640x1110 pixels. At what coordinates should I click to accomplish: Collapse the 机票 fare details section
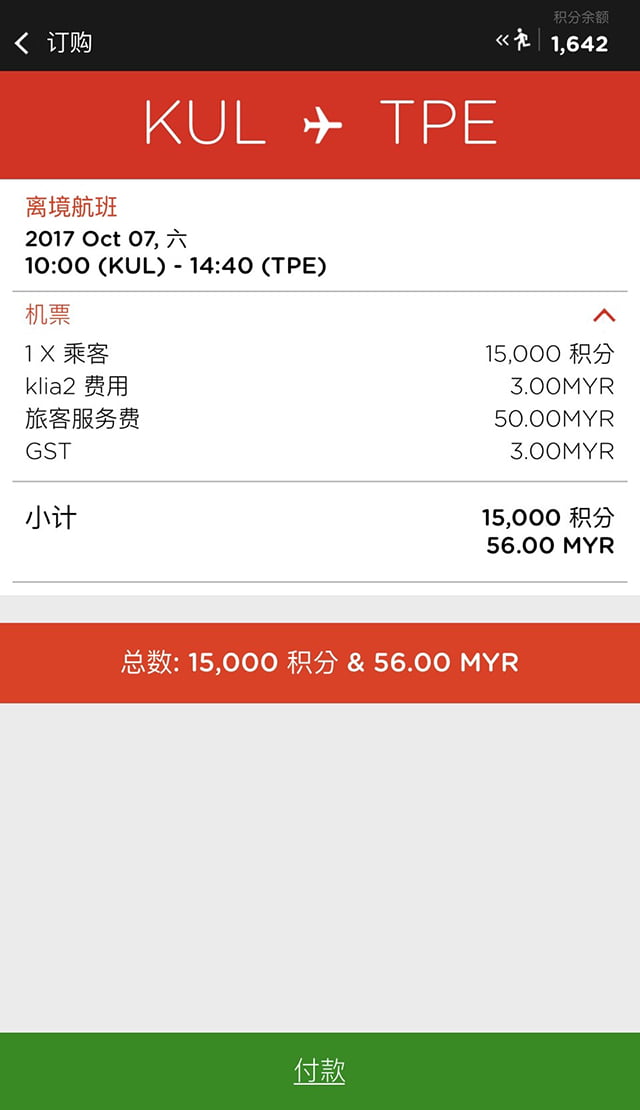604,316
